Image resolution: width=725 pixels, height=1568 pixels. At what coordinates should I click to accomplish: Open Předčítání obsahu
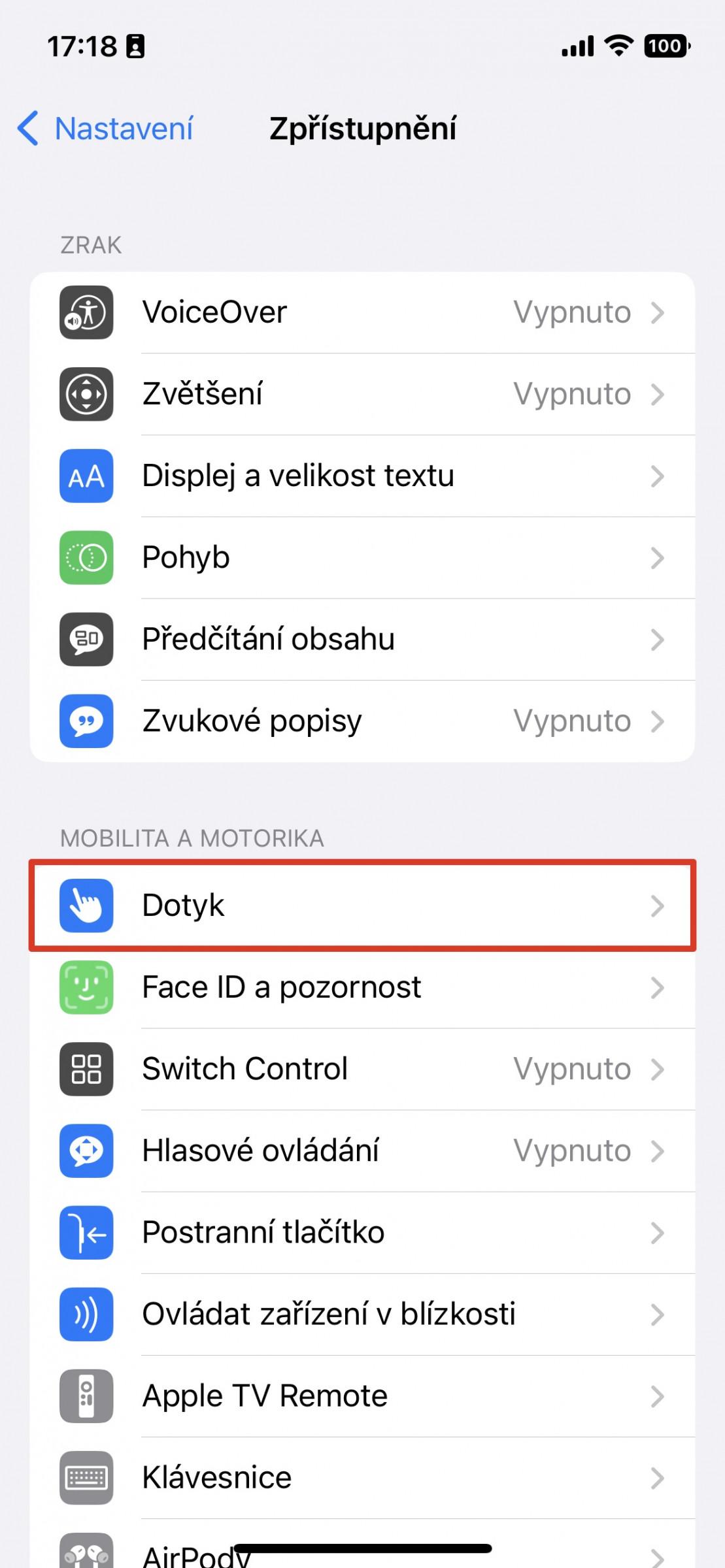pos(362,639)
